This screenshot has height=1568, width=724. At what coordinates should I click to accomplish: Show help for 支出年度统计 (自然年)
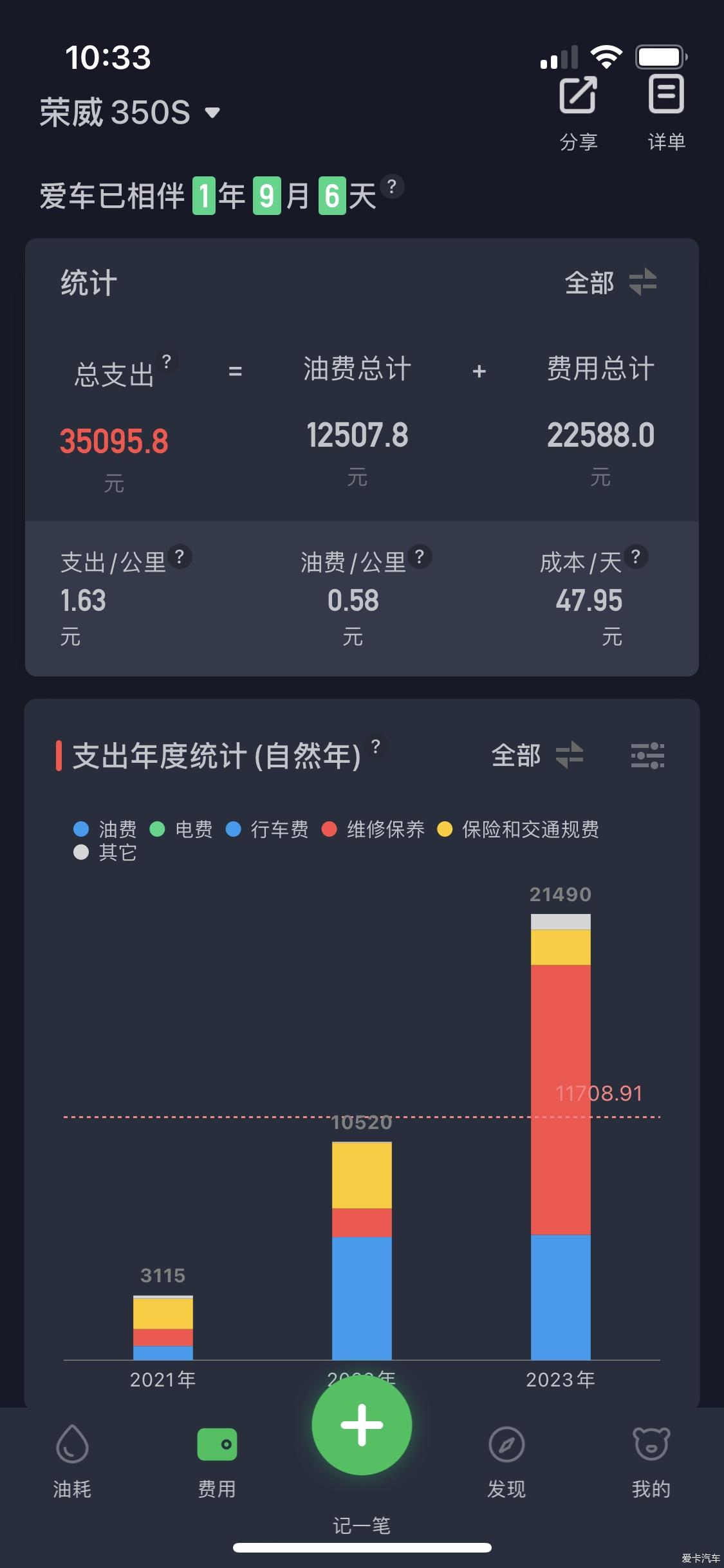coord(376,747)
